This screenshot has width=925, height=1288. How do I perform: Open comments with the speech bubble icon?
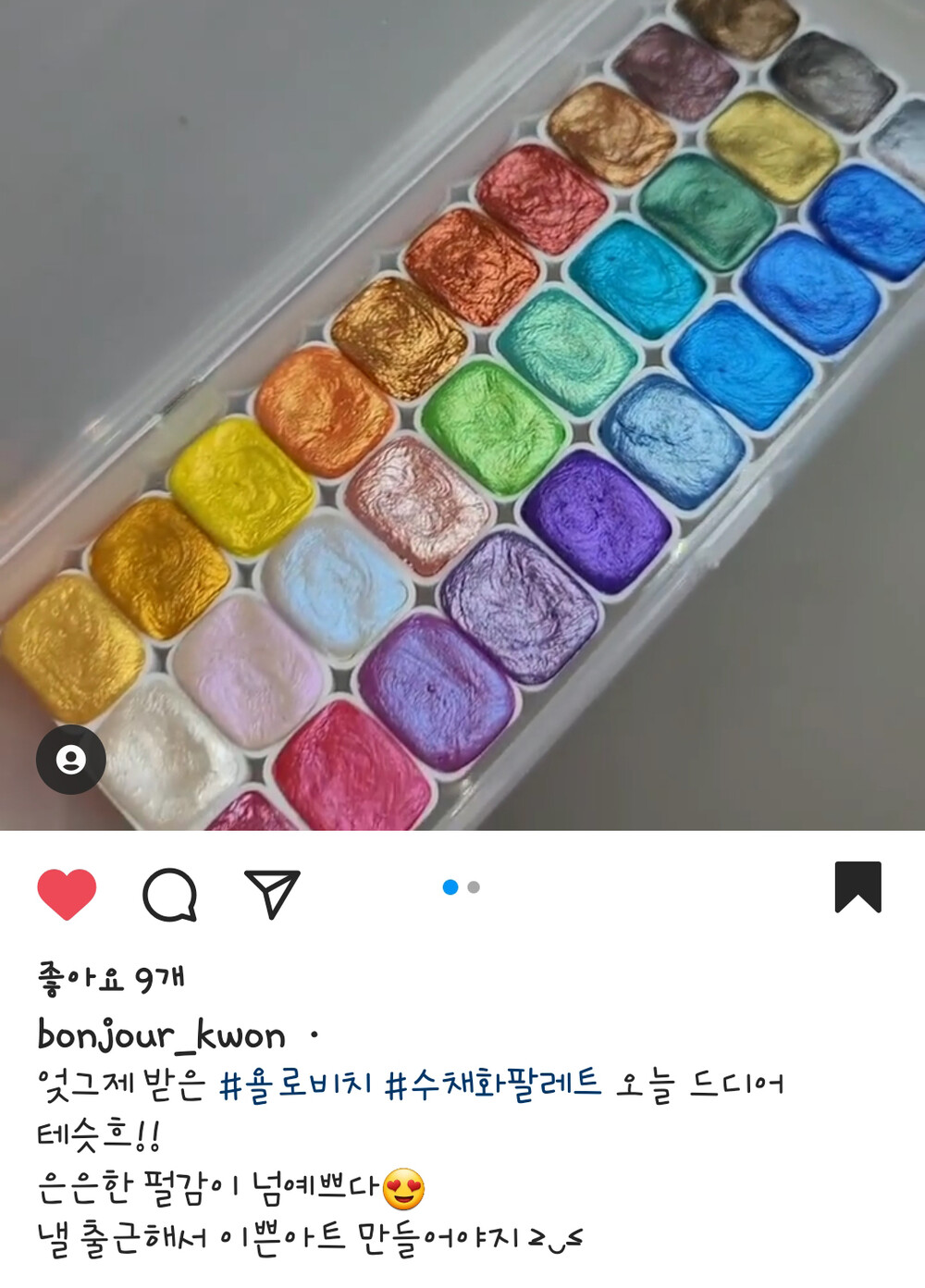170,895
